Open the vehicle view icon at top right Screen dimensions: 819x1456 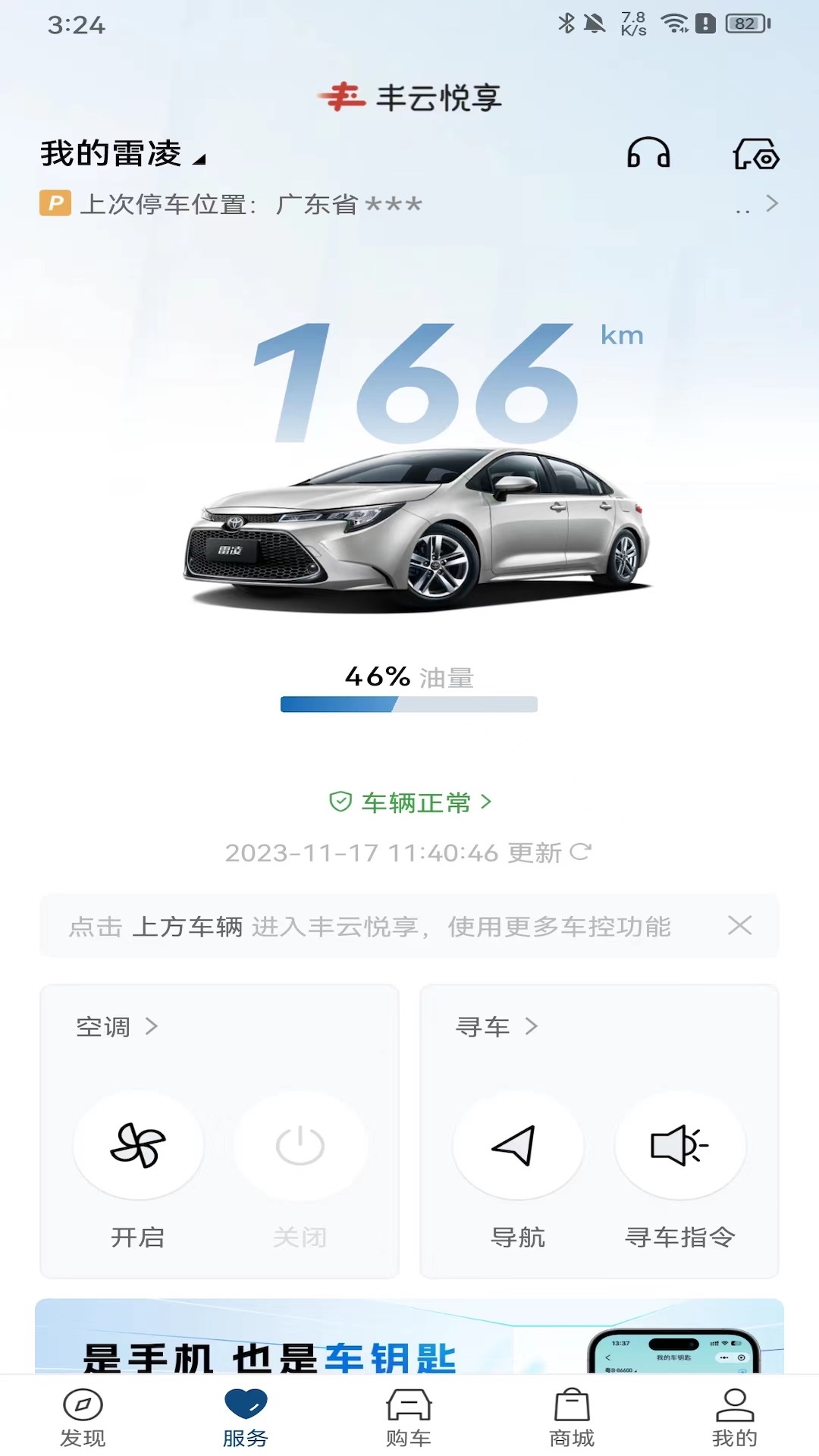coord(755,154)
